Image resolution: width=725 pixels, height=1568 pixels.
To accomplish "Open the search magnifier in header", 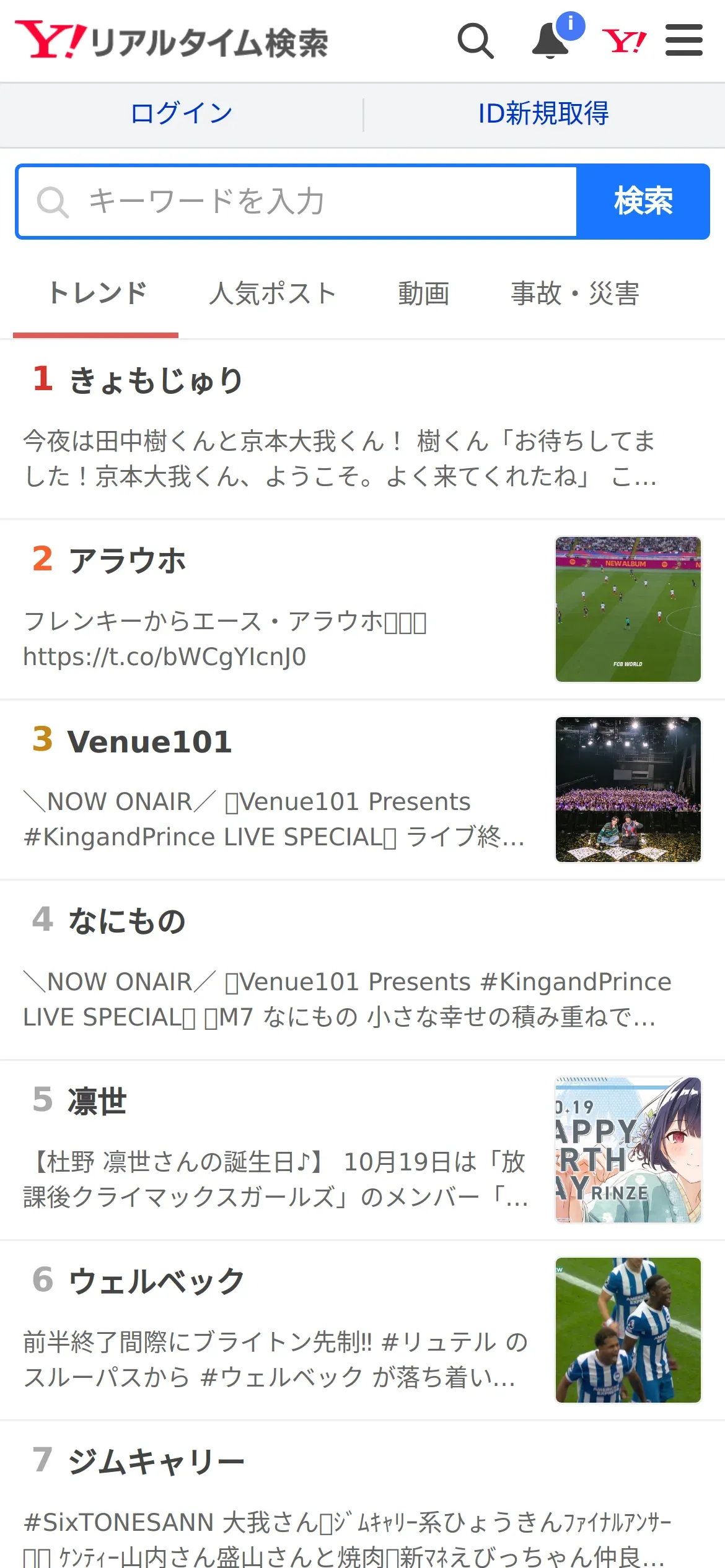I will (475, 41).
